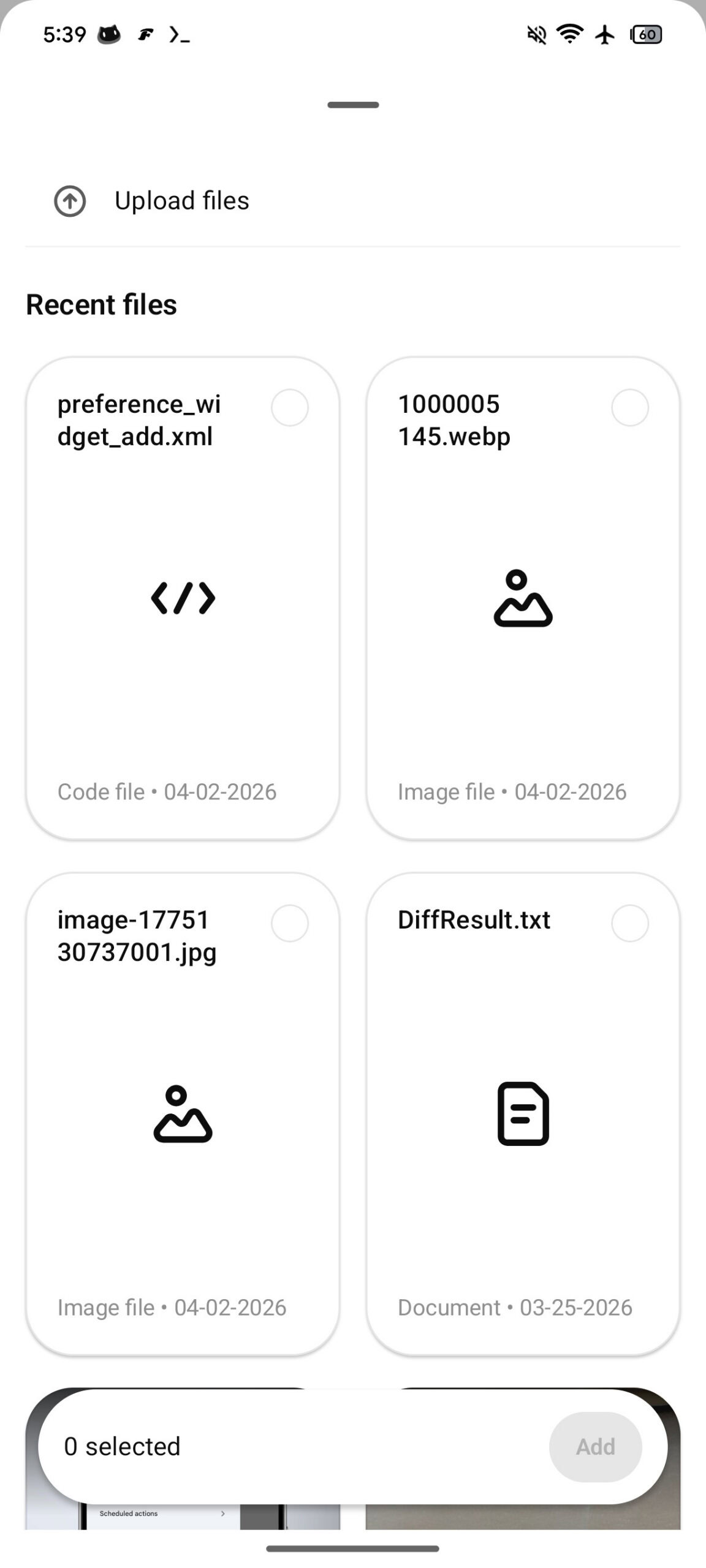Tap the terminal icon in the status bar
Screen dimensions: 706x1568
click(x=180, y=36)
